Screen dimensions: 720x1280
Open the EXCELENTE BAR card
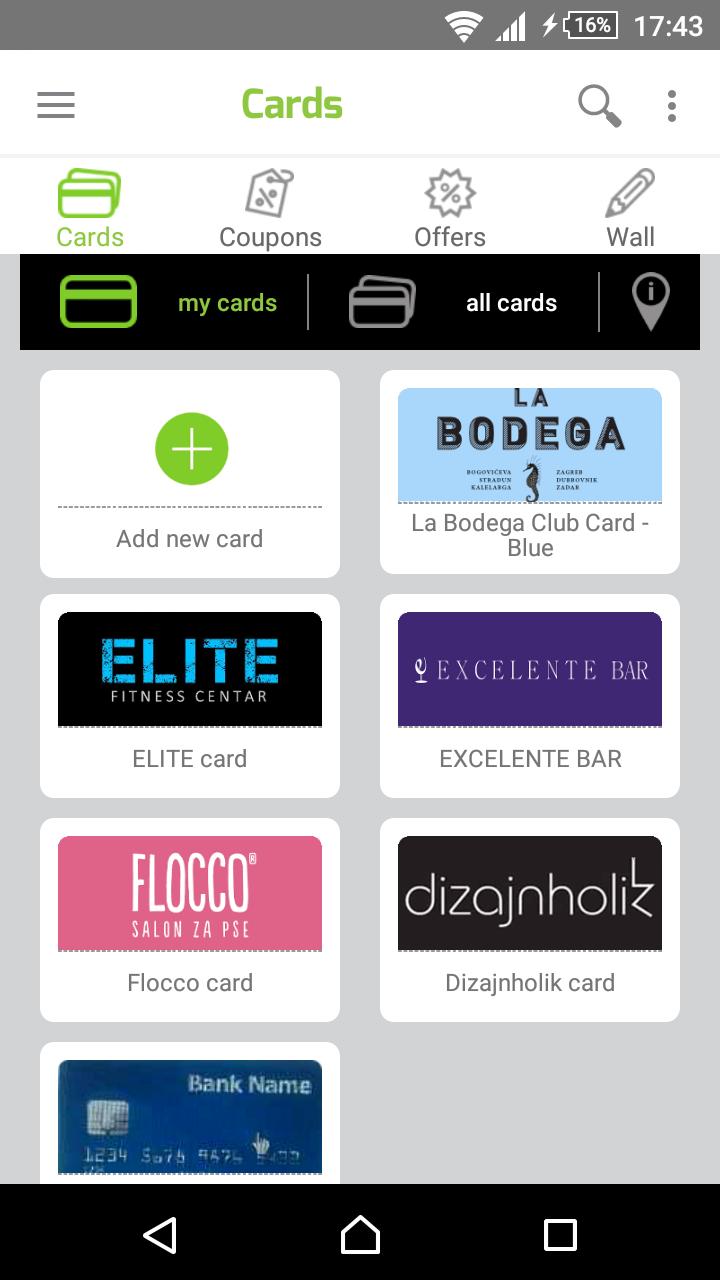[x=530, y=695]
